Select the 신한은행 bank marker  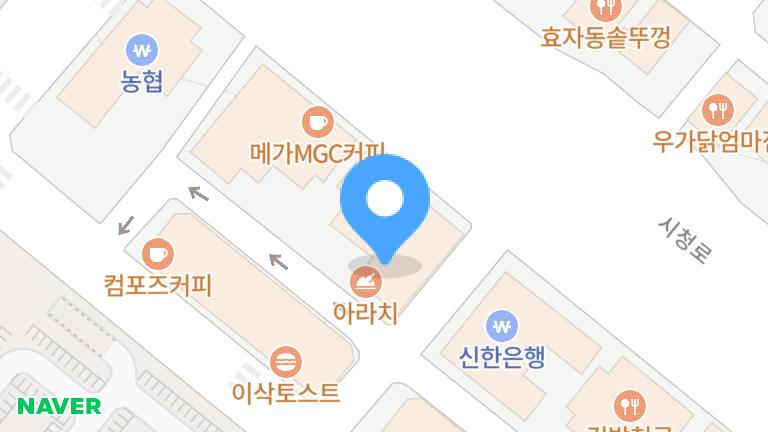(x=501, y=326)
